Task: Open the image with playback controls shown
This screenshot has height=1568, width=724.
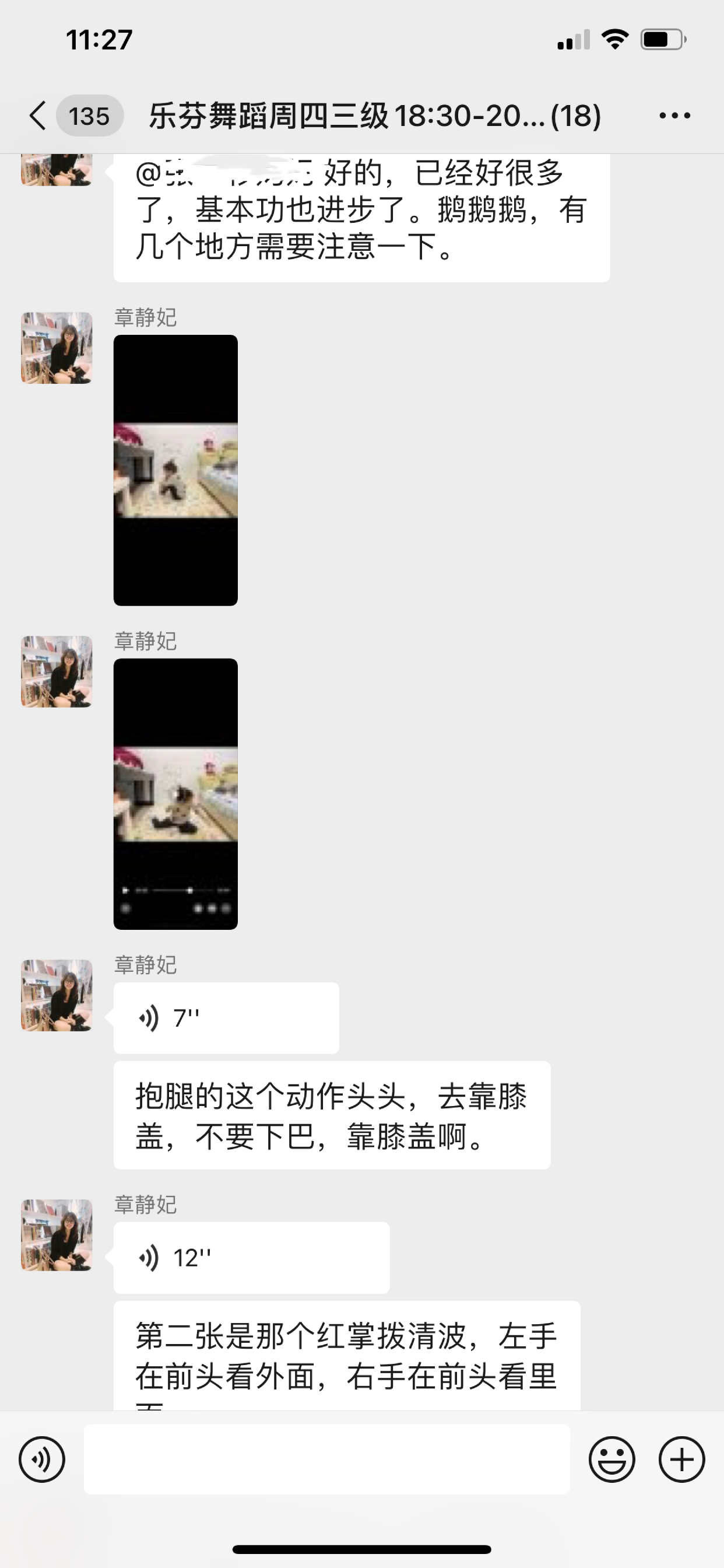Action: point(175,794)
